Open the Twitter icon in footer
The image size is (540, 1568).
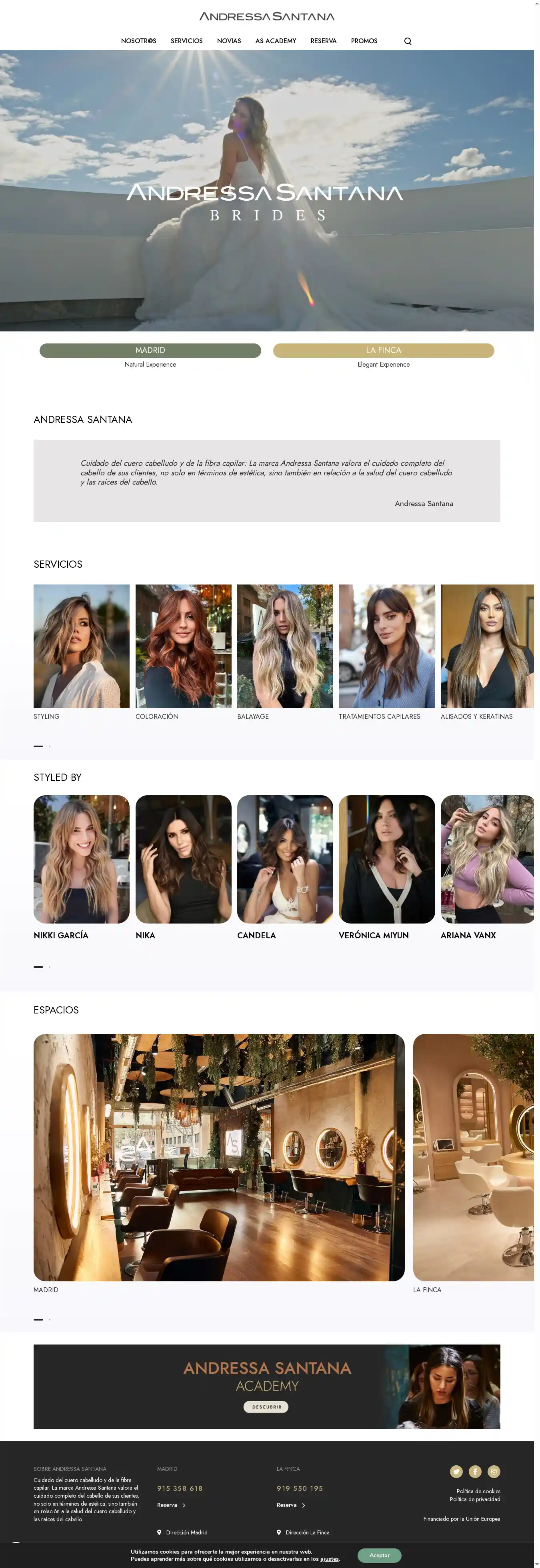(456, 1471)
